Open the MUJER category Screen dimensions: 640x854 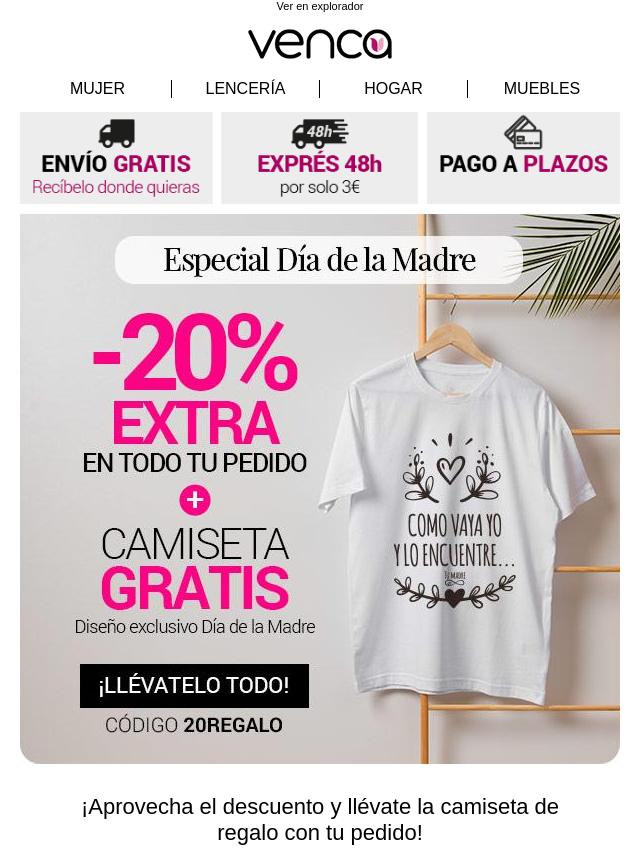[x=97, y=89]
